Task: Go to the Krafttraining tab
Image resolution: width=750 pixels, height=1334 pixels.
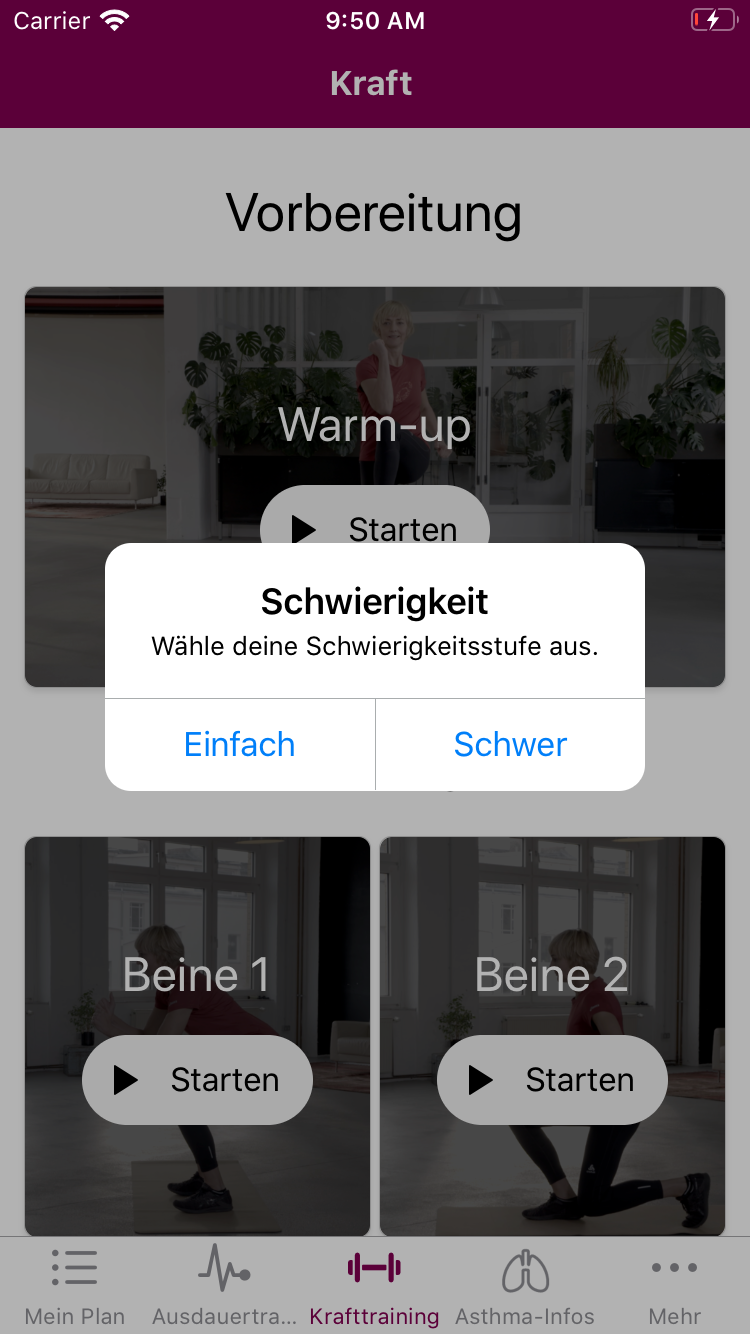Action: (x=374, y=1286)
